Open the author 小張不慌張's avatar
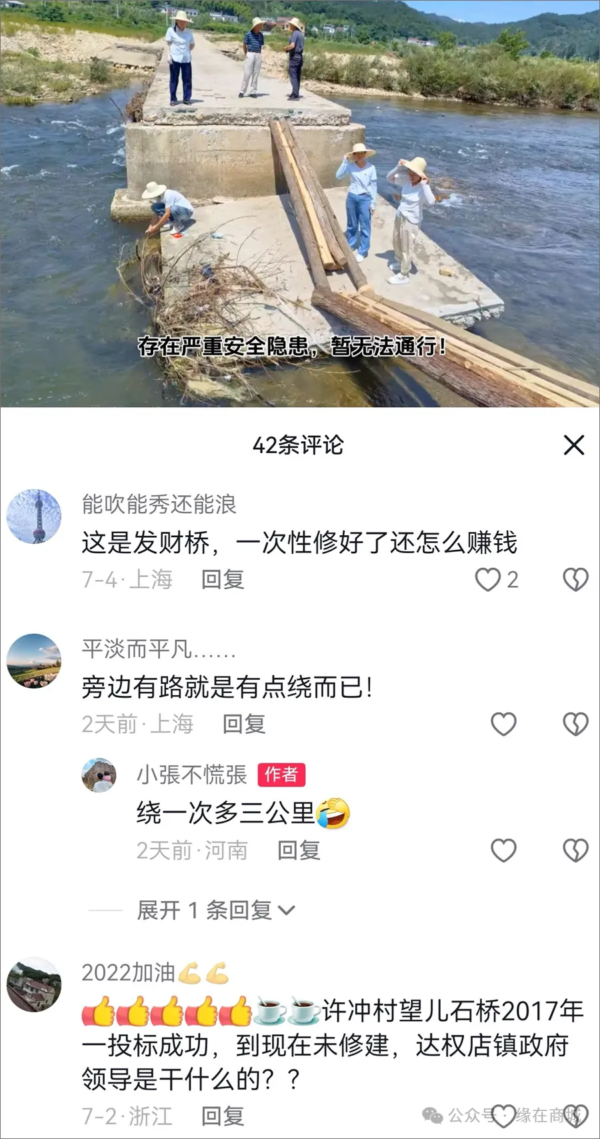 pyautogui.click(x=99, y=775)
